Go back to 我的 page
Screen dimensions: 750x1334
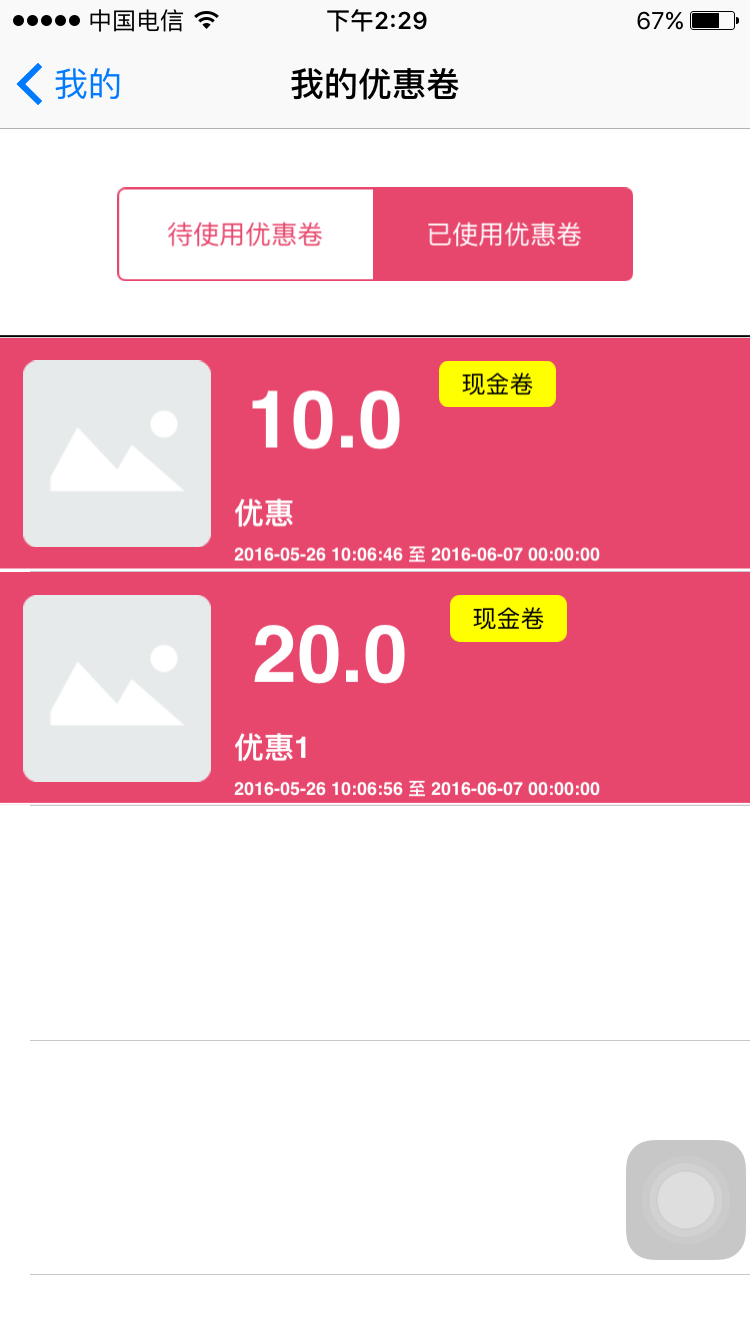click(x=68, y=85)
